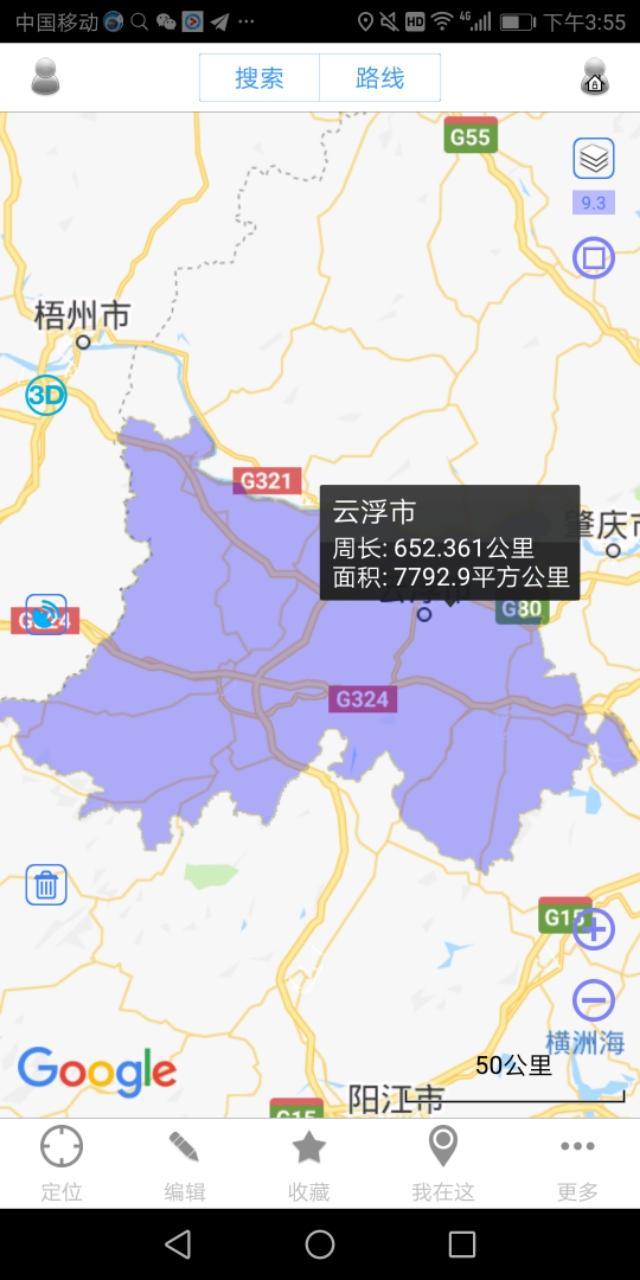This screenshot has height=1280, width=640.
Task: Zoom out on the map
Action: tap(593, 1000)
